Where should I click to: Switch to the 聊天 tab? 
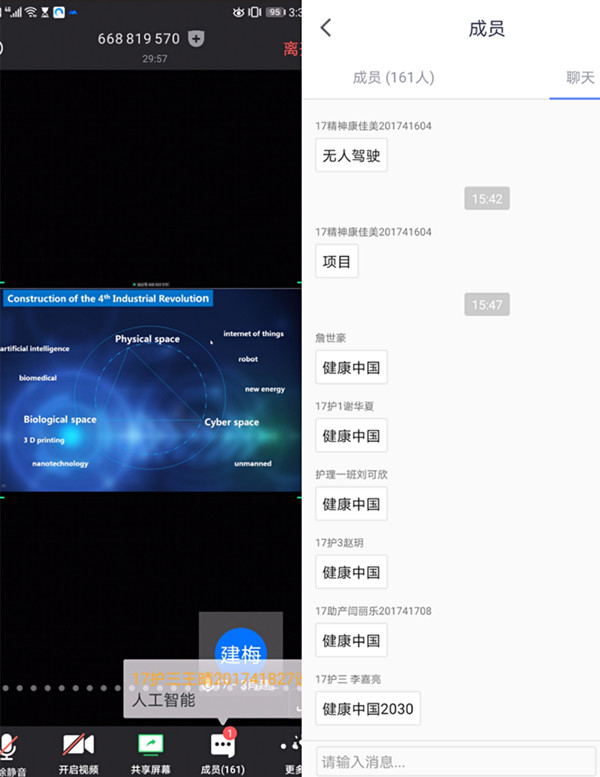[580, 77]
